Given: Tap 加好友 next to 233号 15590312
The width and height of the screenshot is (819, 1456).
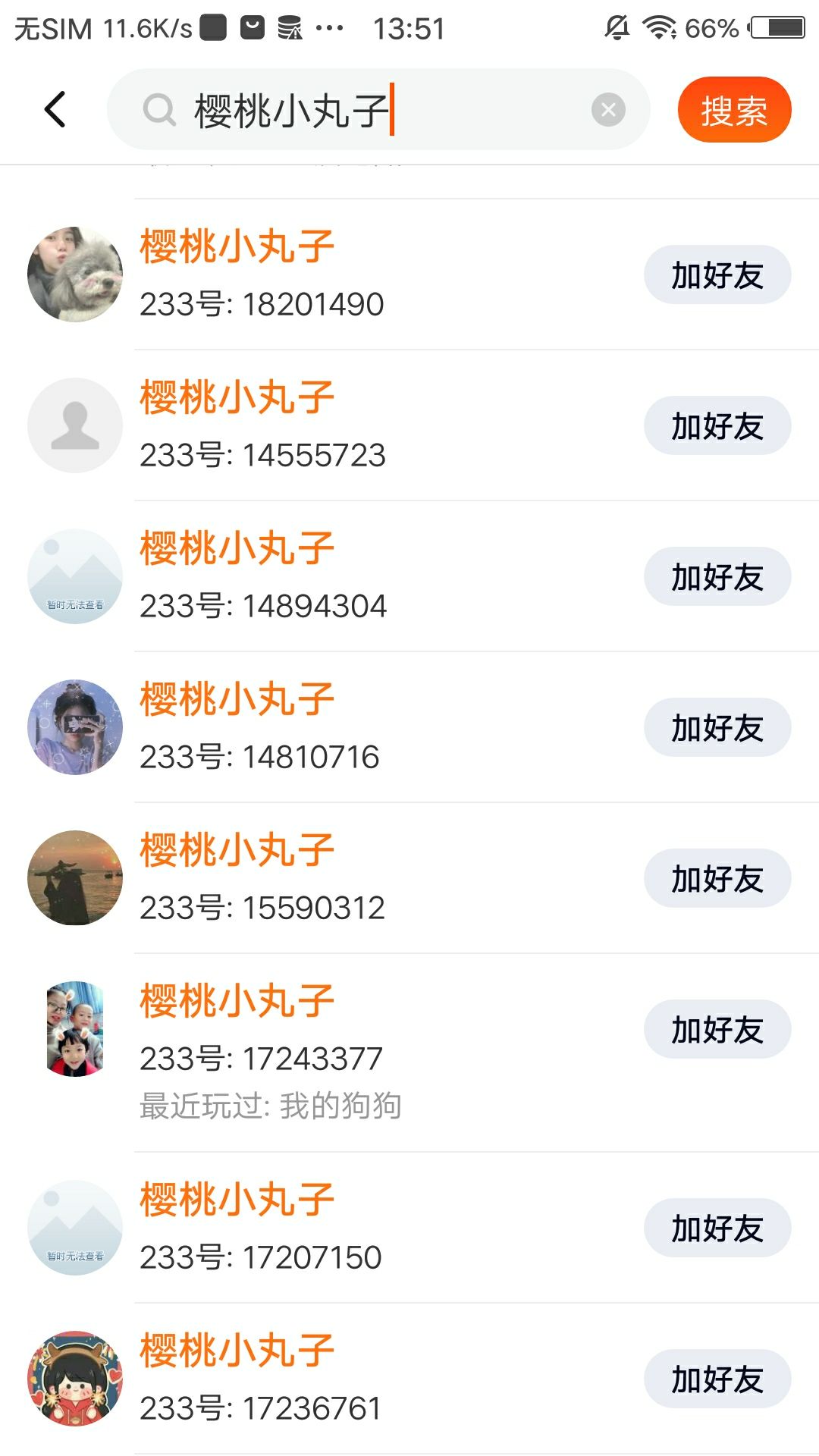Looking at the screenshot, I should tap(717, 878).
